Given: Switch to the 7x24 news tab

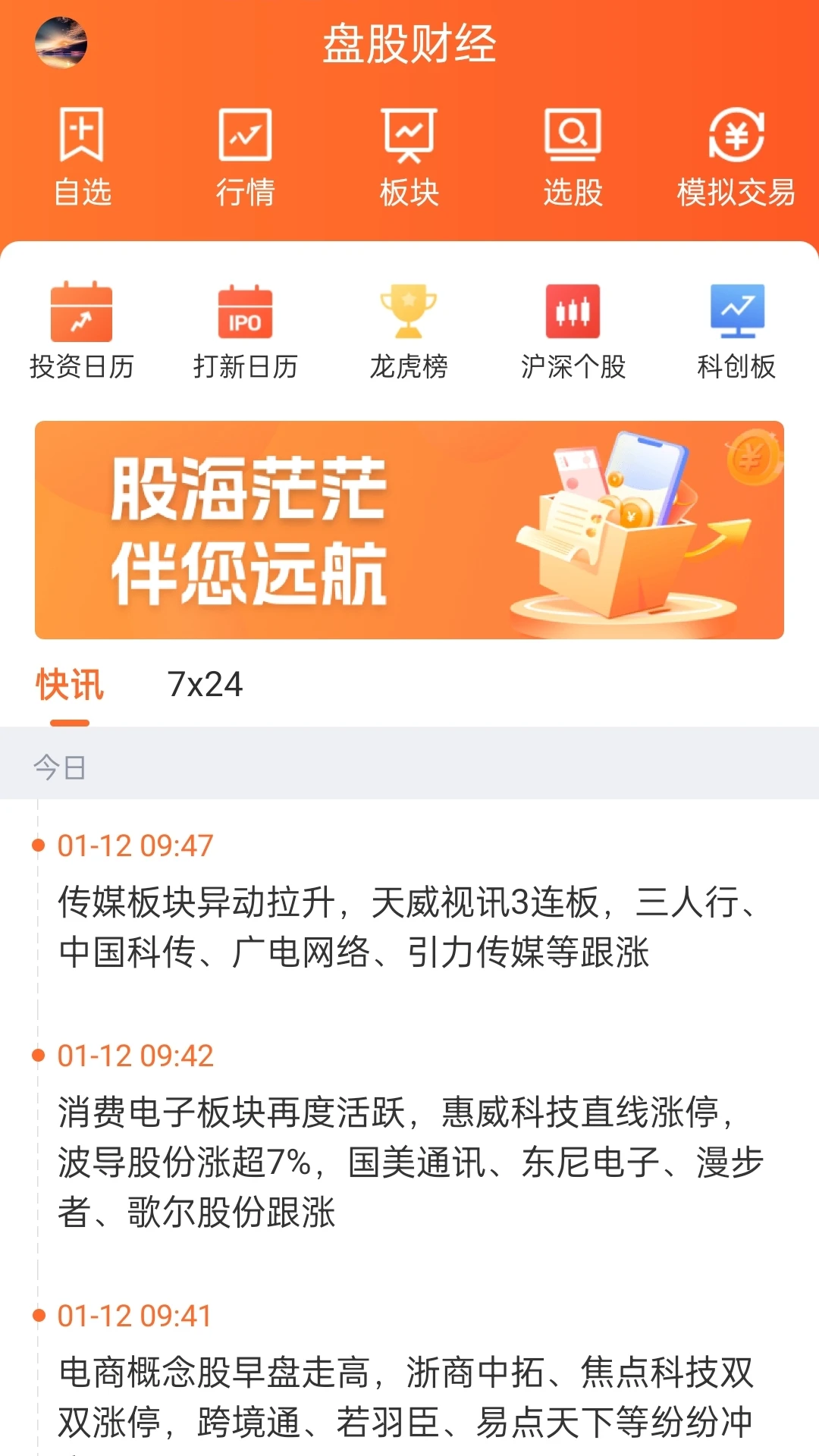Looking at the screenshot, I should [x=205, y=685].
